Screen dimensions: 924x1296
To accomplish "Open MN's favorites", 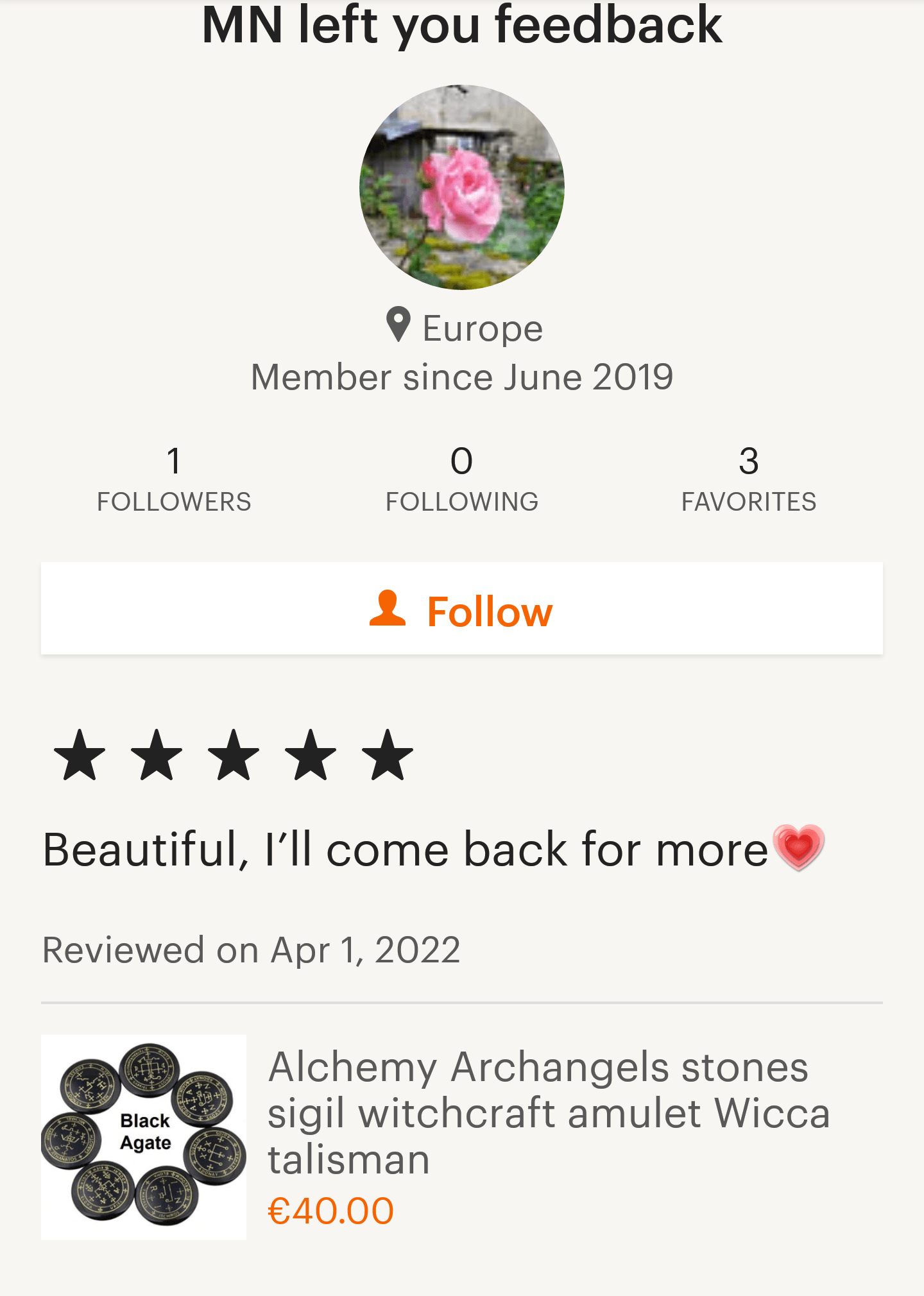I will click(x=748, y=479).
